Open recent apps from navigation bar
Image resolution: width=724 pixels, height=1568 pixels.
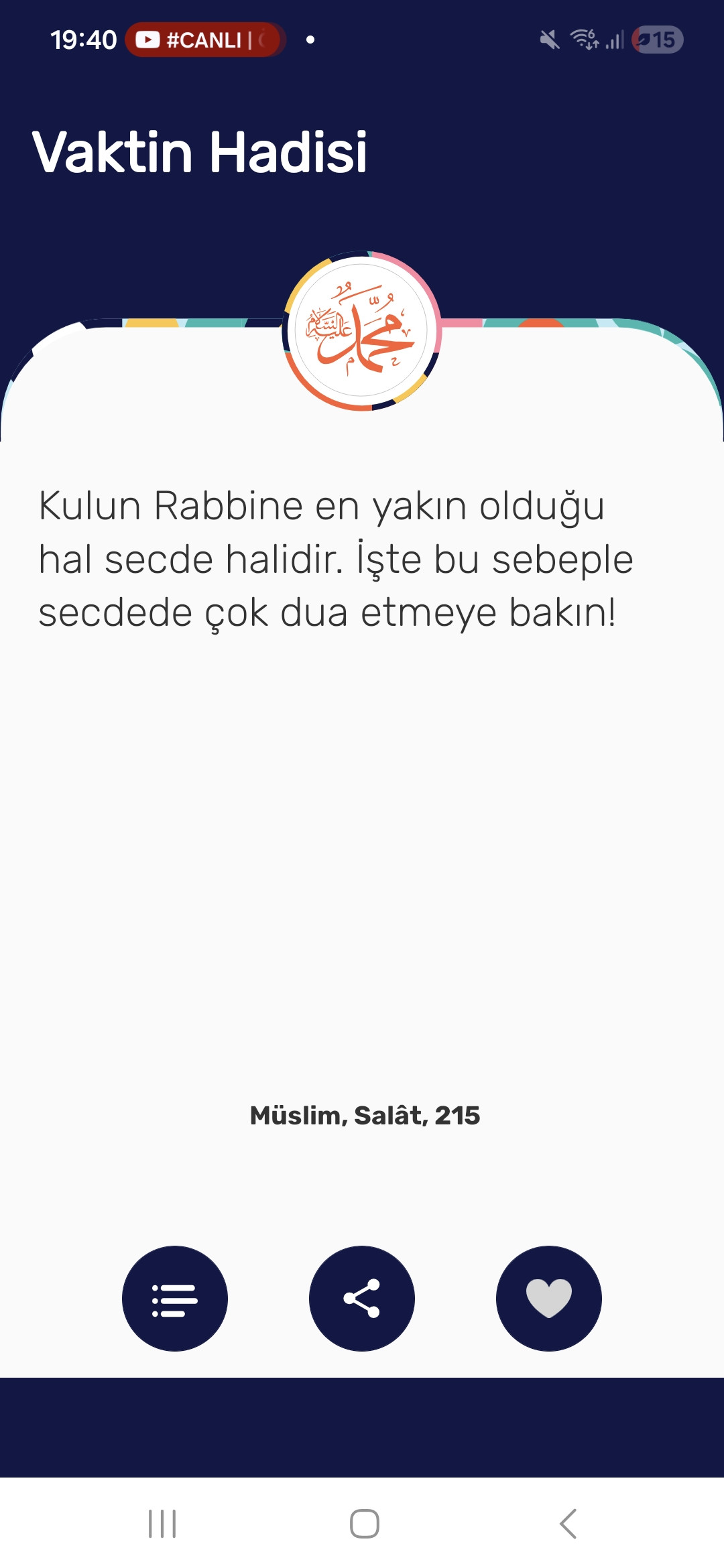click(162, 1524)
